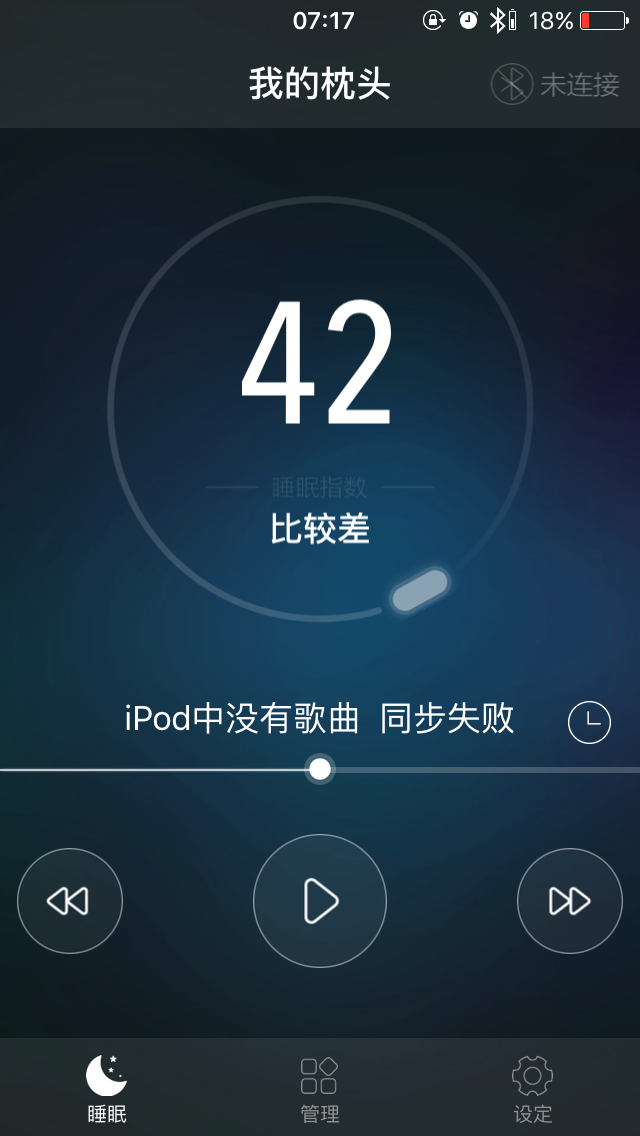Image resolution: width=640 pixels, height=1136 pixels.
Task: Open the 设定 settings tab
Action: (x=533, y=1088)
